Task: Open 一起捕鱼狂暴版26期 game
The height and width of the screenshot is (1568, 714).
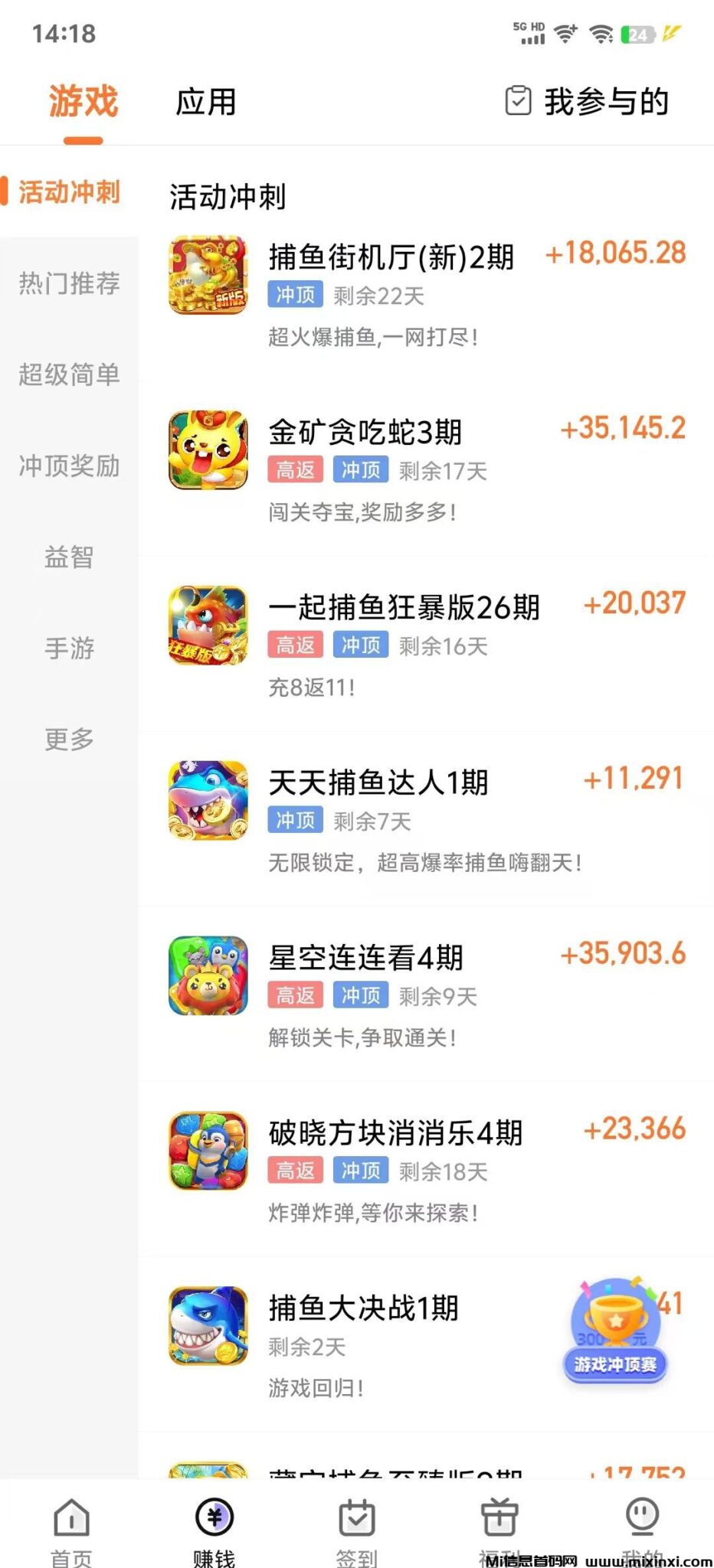Action: tap(404, 608)
